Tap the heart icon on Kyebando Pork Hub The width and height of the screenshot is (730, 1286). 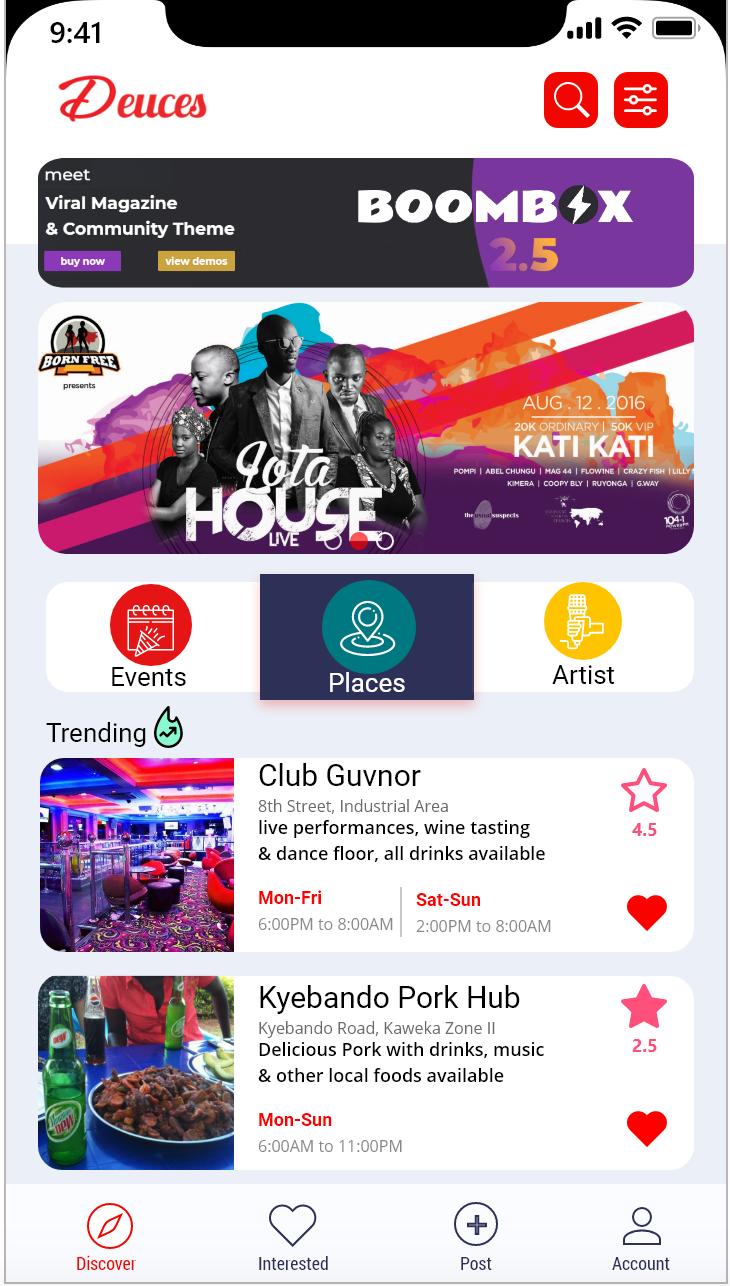(646, 1128)
